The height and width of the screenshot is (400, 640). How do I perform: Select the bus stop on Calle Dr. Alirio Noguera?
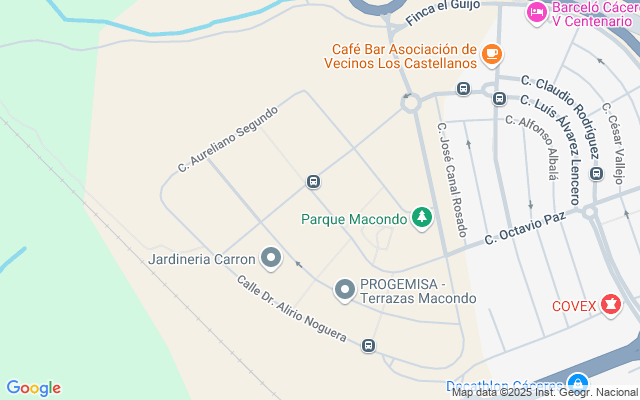point(369,346)
